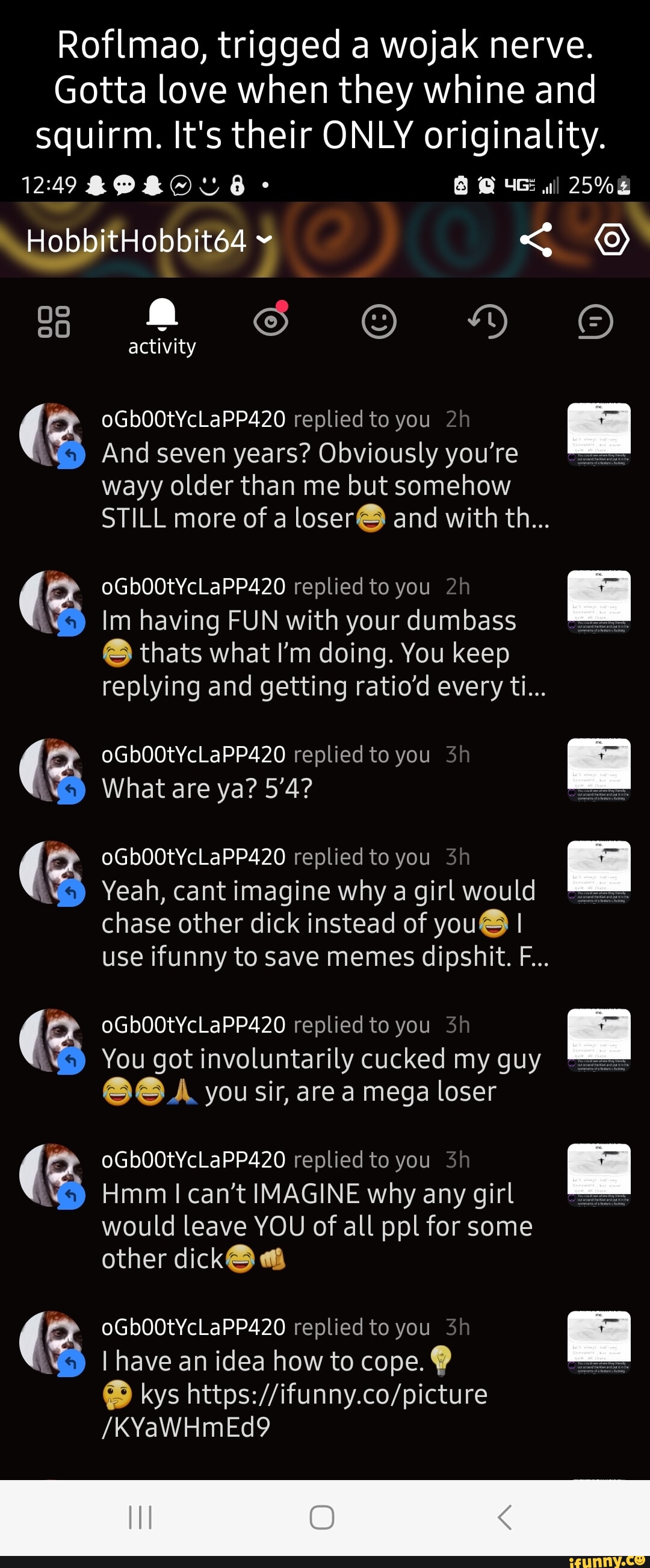650x1568 pixels.
Task: Open the history clock icon
Action: 487,322
